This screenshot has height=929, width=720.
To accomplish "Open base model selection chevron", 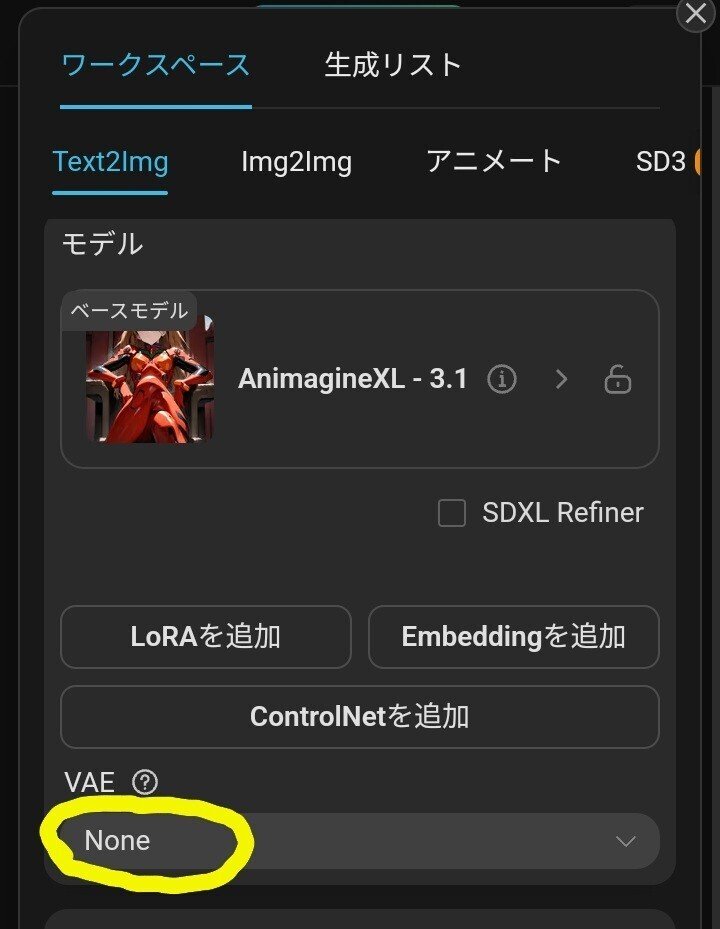I will coord(561,380).
